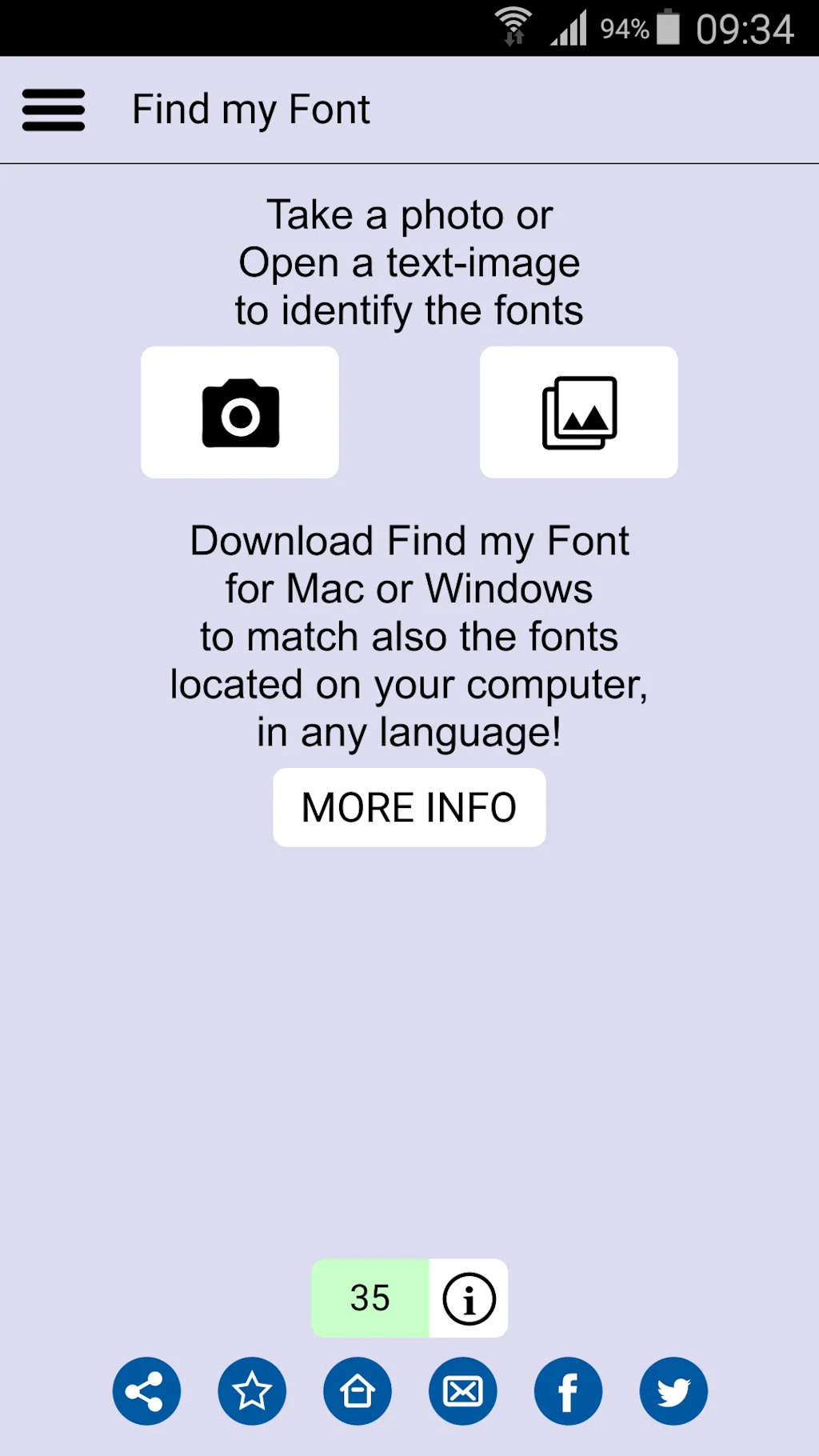Tap the Download Find my Font description text
Screen dimensions: 819x1456
click(408, 636)
